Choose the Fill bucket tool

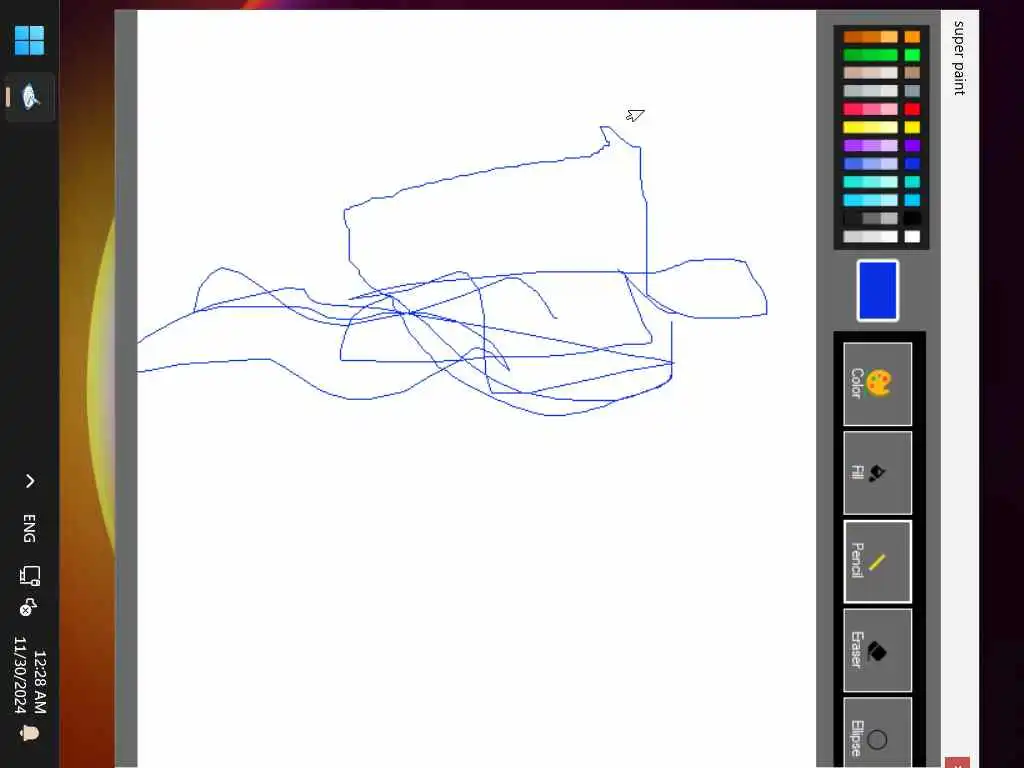877,473
